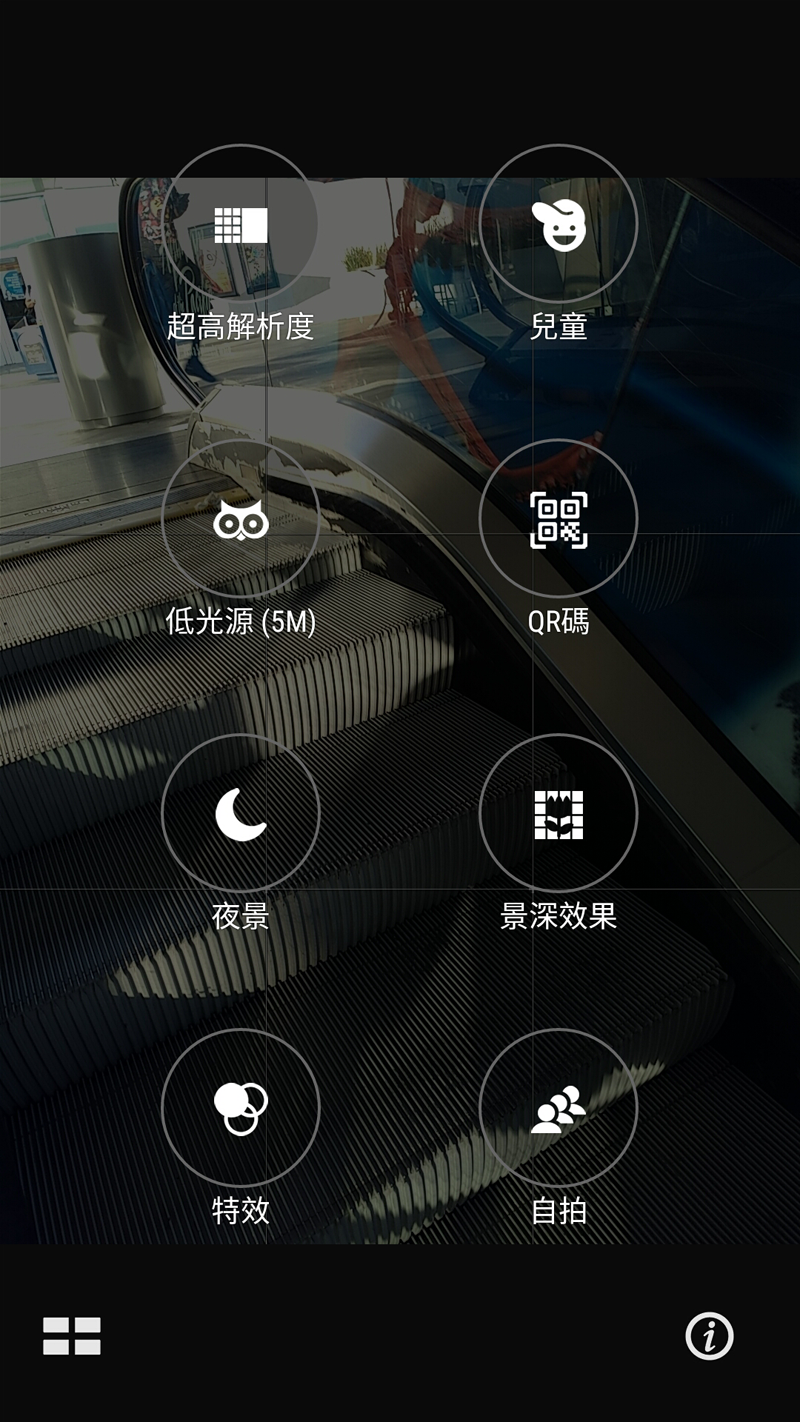Open the info icon for mode descriptions
Screen dimensions: 800x1422
(709, 1336)
